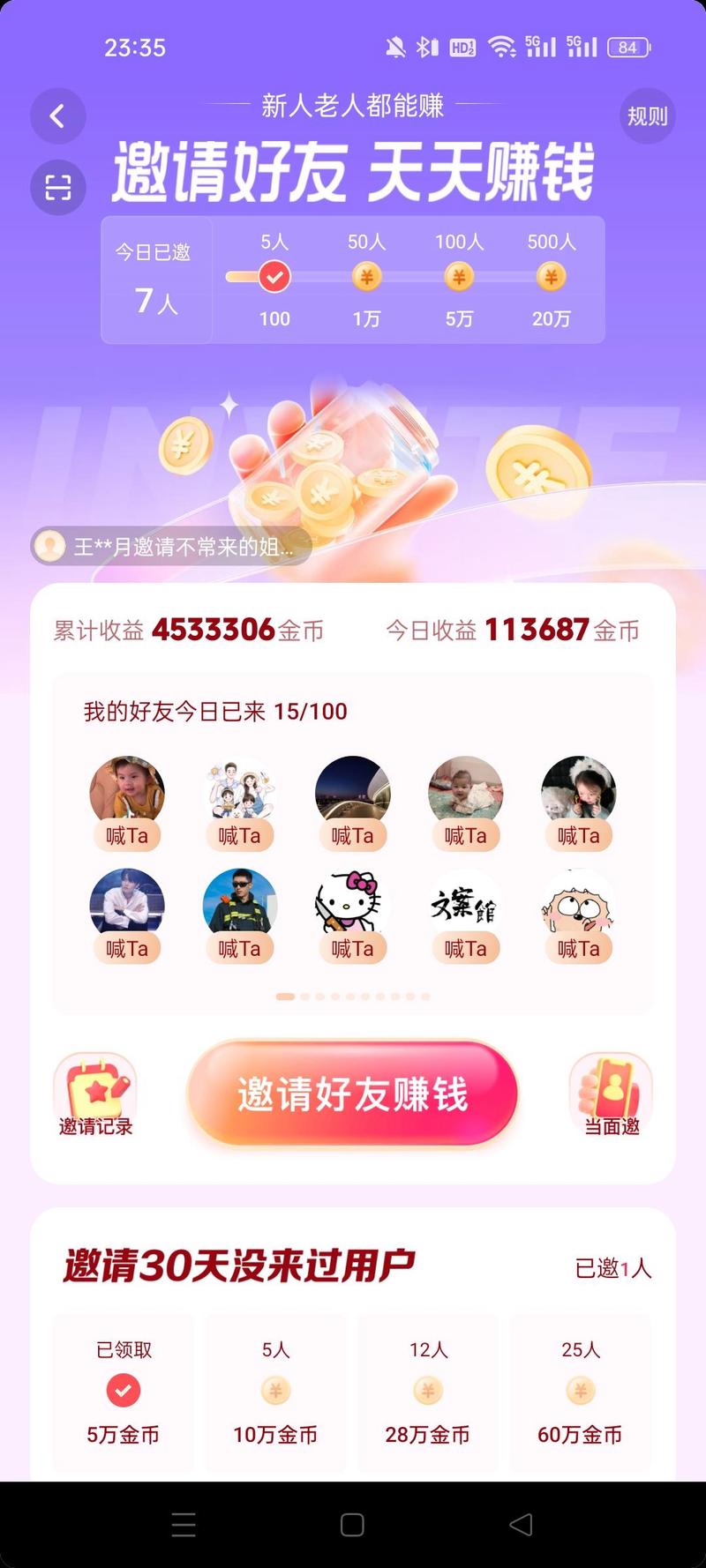This screenshot has height=1568, width=706.
Task: Open the 规则 rules page
Action: pyautogui.click(x=647, y=116)
